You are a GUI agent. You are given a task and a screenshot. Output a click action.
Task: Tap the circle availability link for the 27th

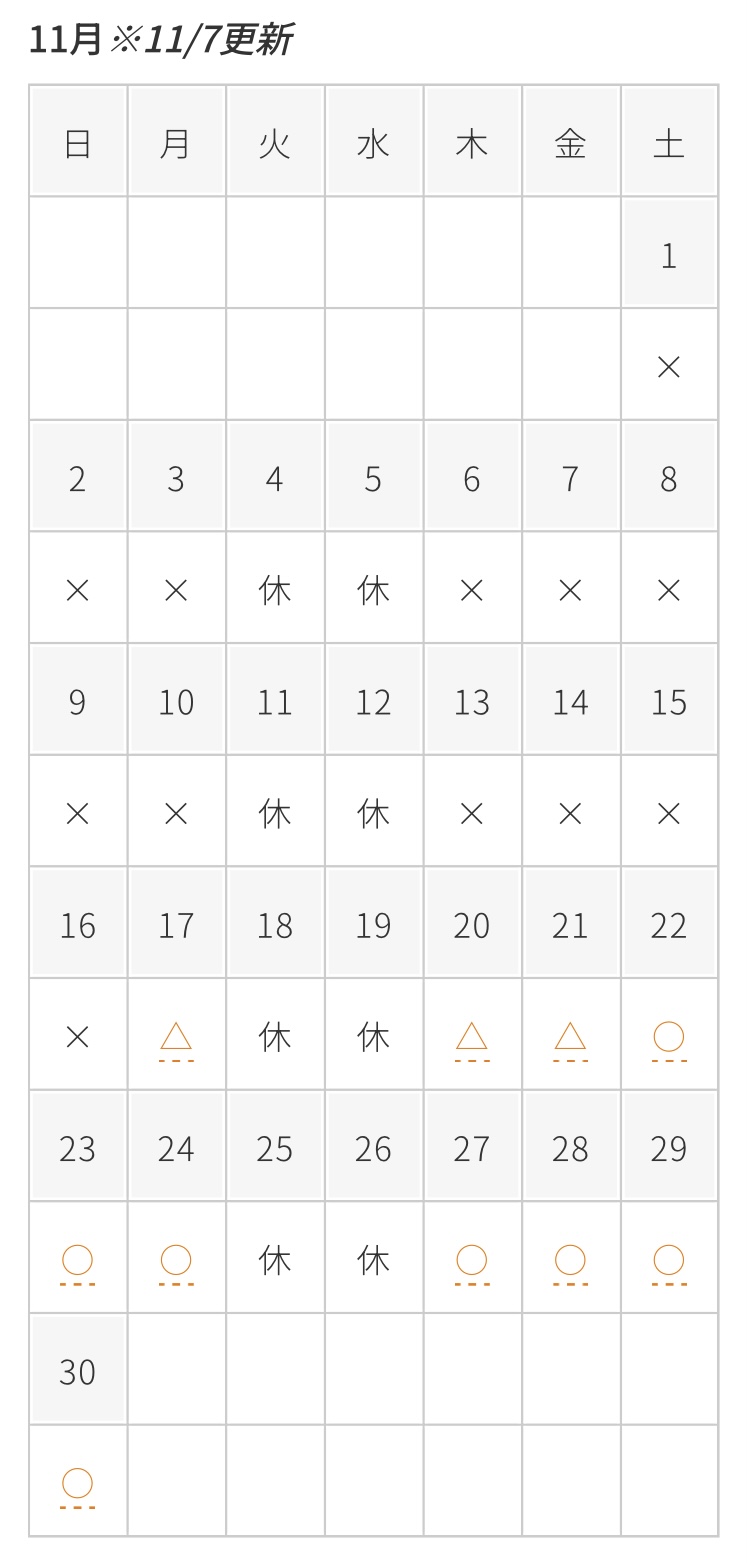pos(471,1260)
